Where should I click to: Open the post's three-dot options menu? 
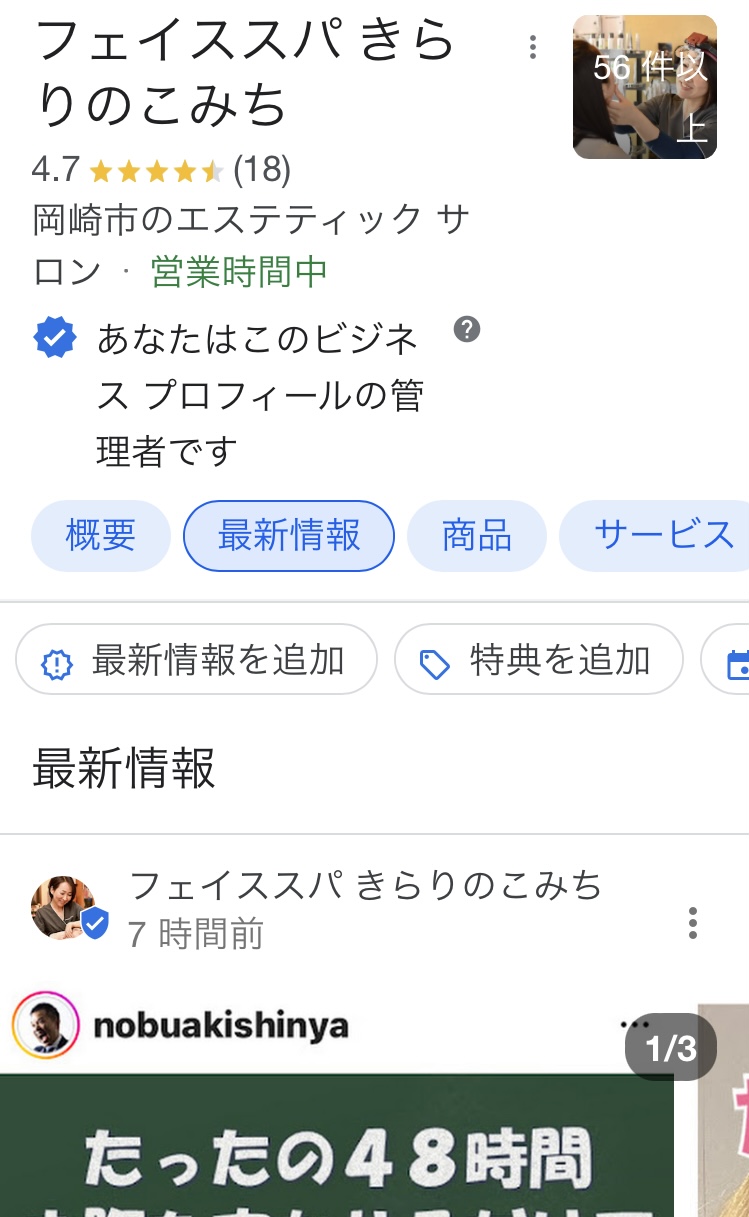(692, 923)
